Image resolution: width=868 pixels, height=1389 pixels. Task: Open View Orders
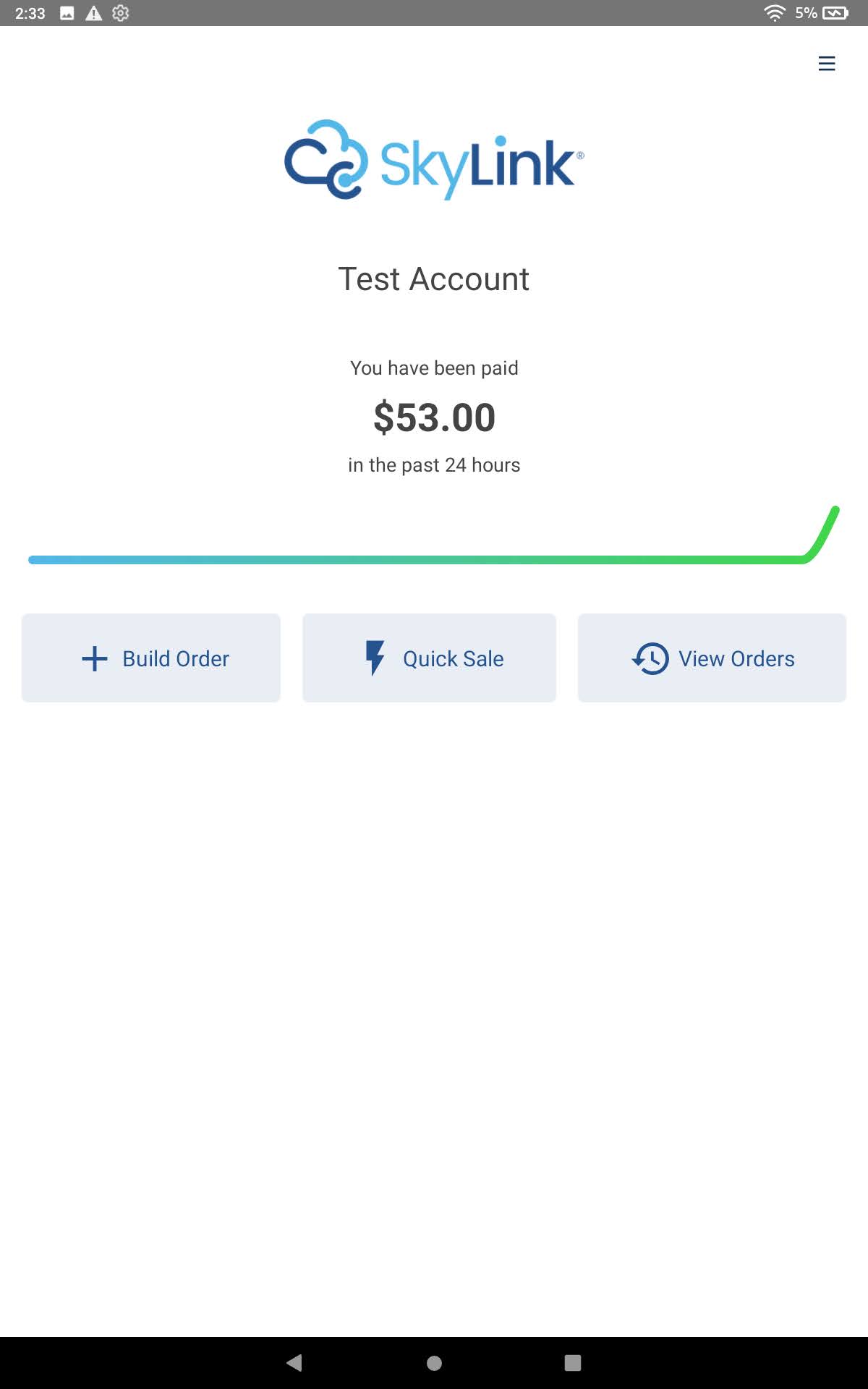[711, 658]
